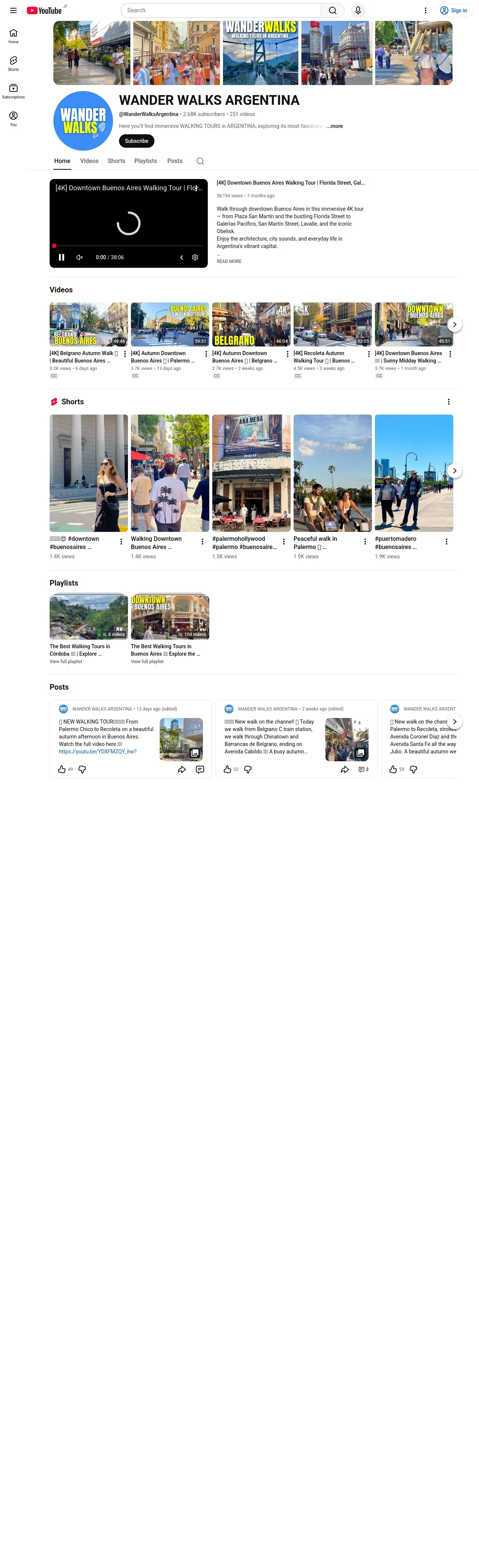Play the Peaceful walk in Palermo short
Screen dimensions: 479x1568
click(x=332, y=473)
